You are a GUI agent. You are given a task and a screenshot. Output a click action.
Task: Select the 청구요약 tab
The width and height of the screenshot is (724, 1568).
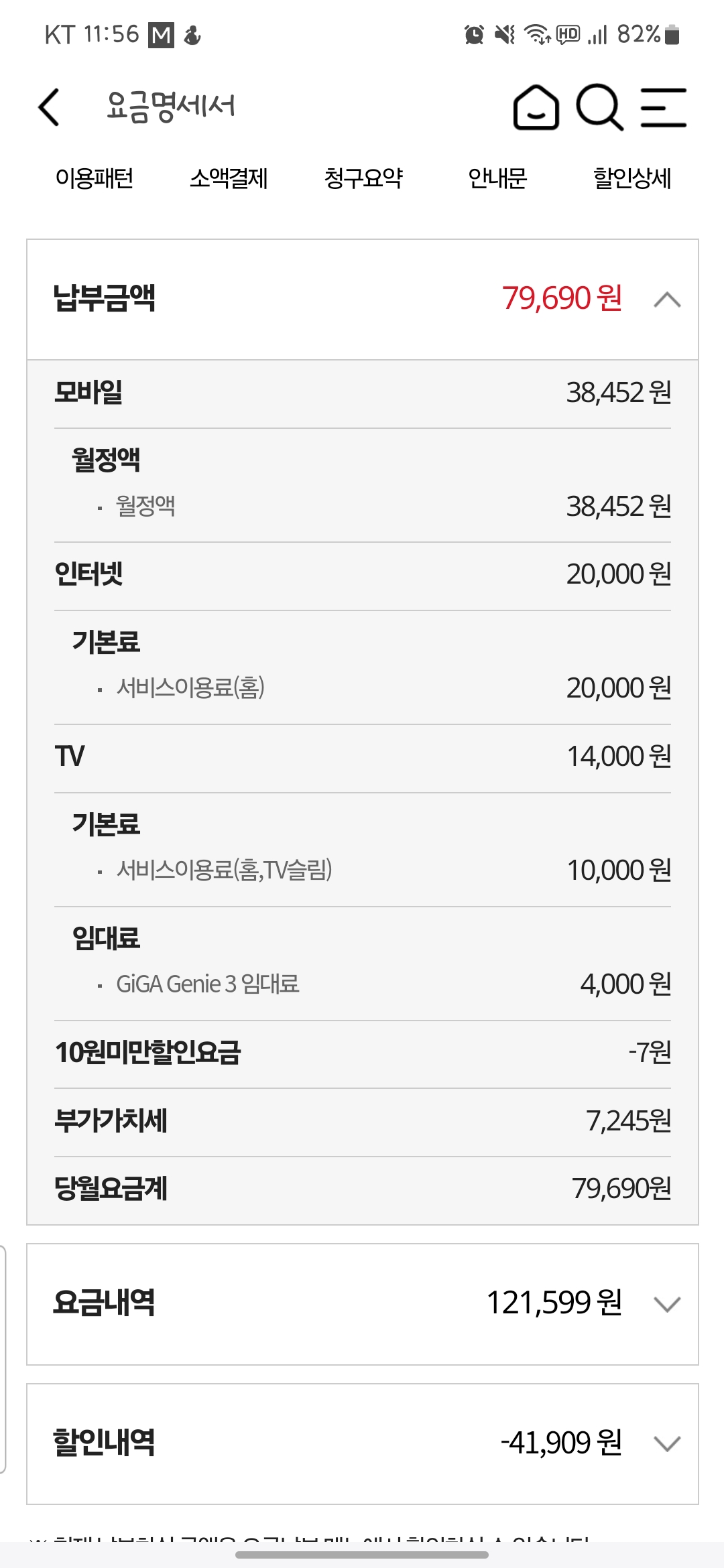pos(363,178)
